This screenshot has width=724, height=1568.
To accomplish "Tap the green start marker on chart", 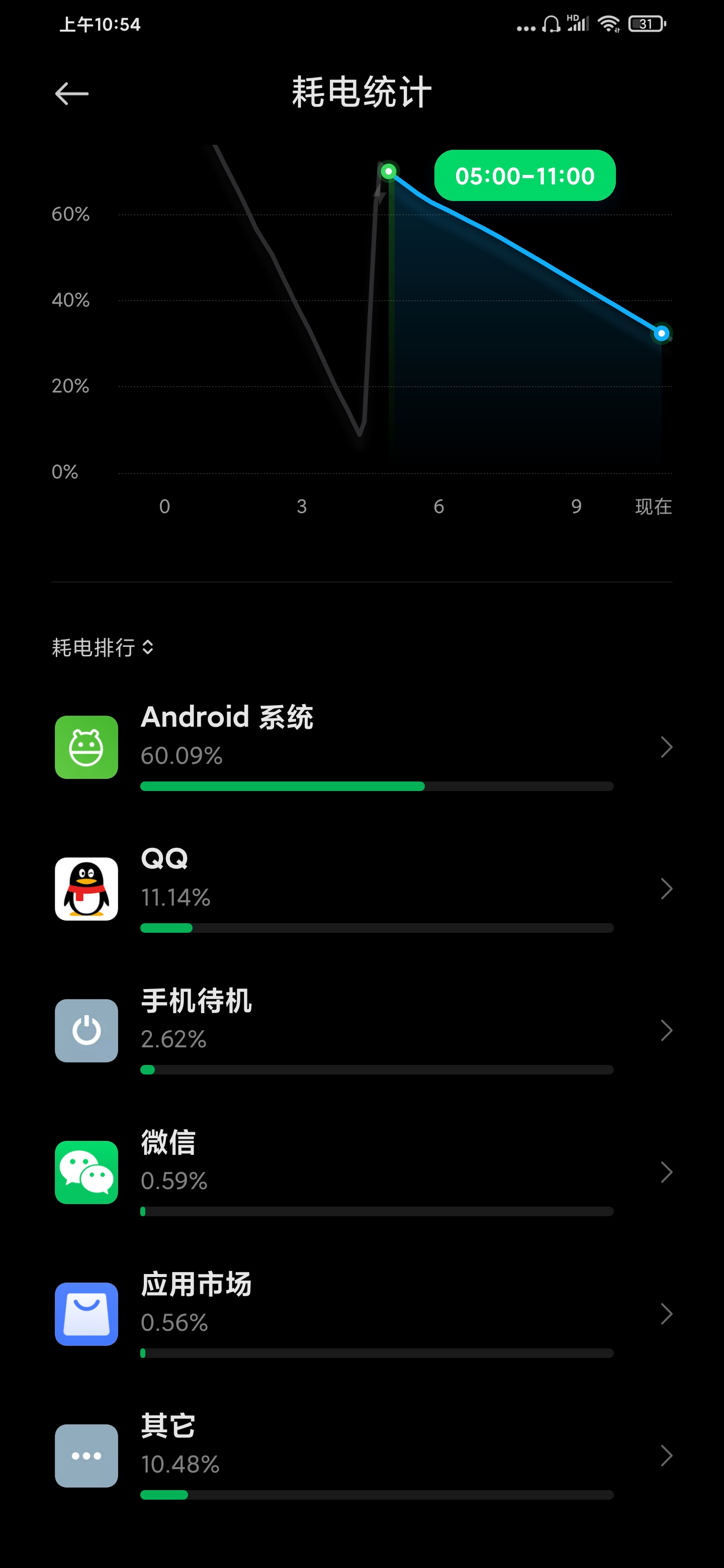I will tap(389, 172).
